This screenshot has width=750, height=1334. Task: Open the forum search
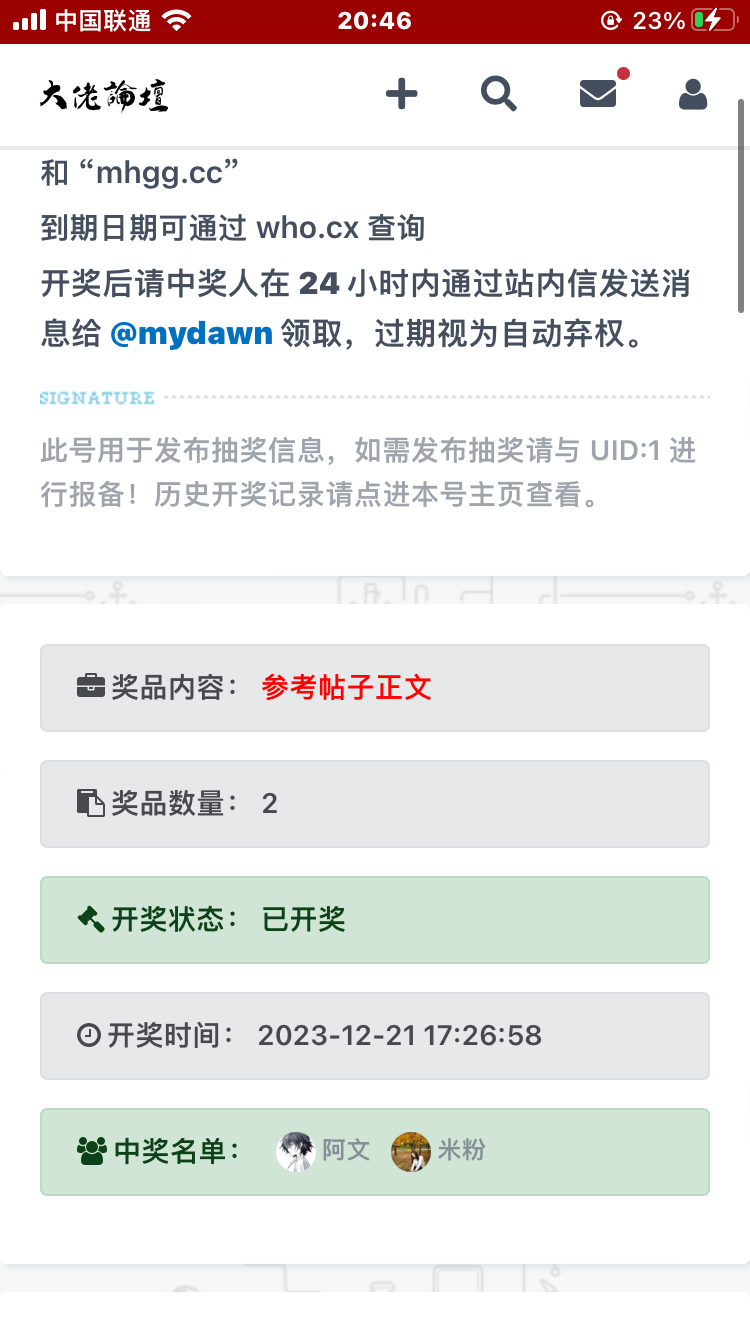[x=498, y=94]
